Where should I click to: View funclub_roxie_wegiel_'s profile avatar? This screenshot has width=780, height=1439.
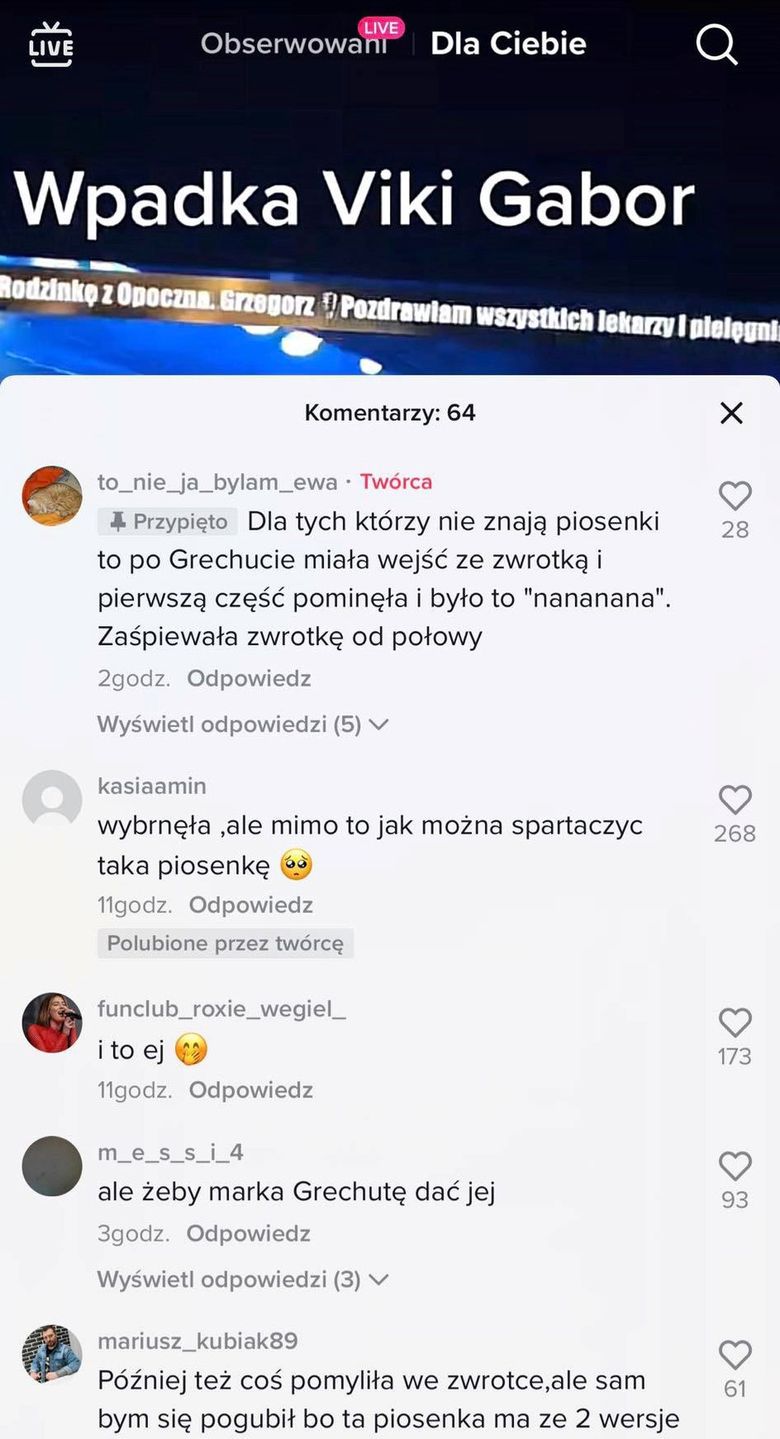(x=52, y=1022)
